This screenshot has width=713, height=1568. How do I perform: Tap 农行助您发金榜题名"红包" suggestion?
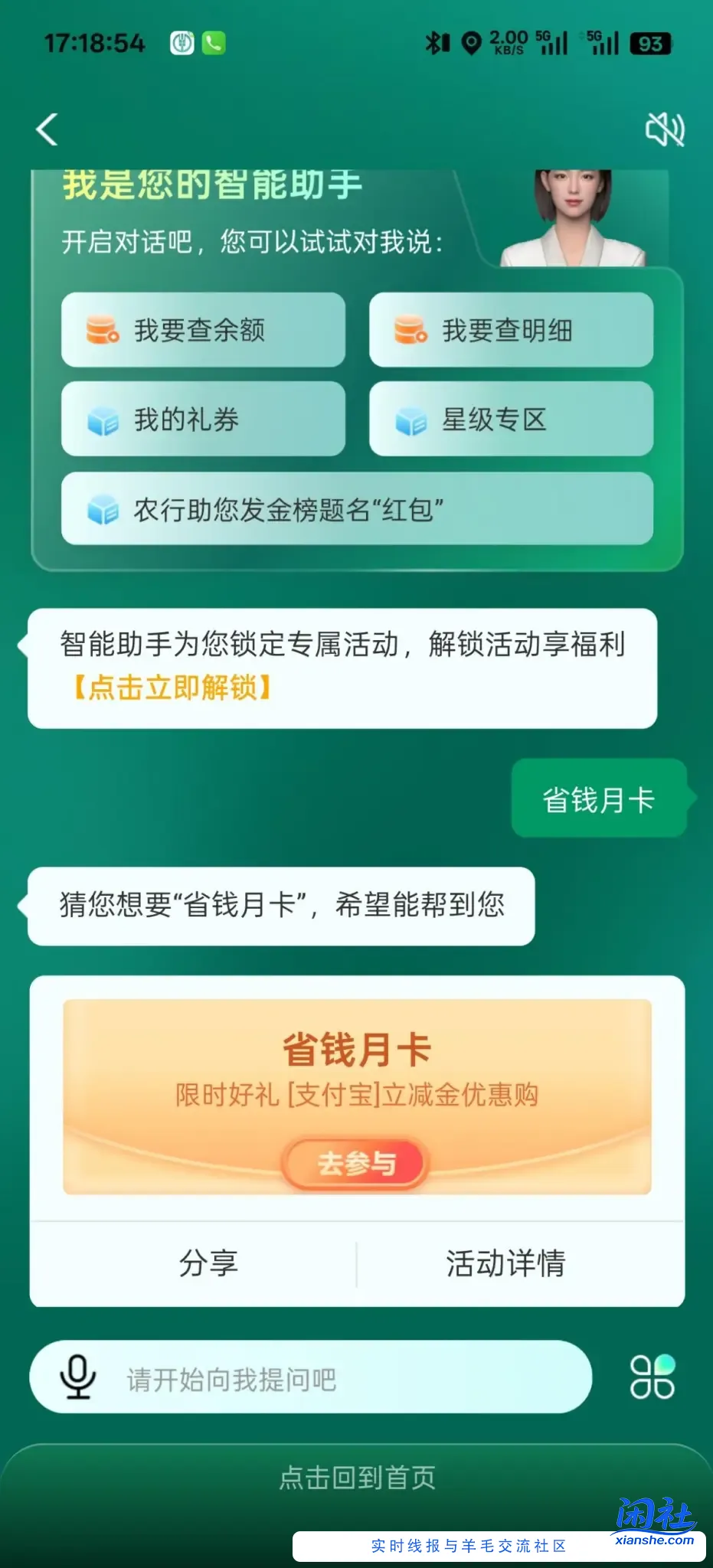click(x=357, y=509)
